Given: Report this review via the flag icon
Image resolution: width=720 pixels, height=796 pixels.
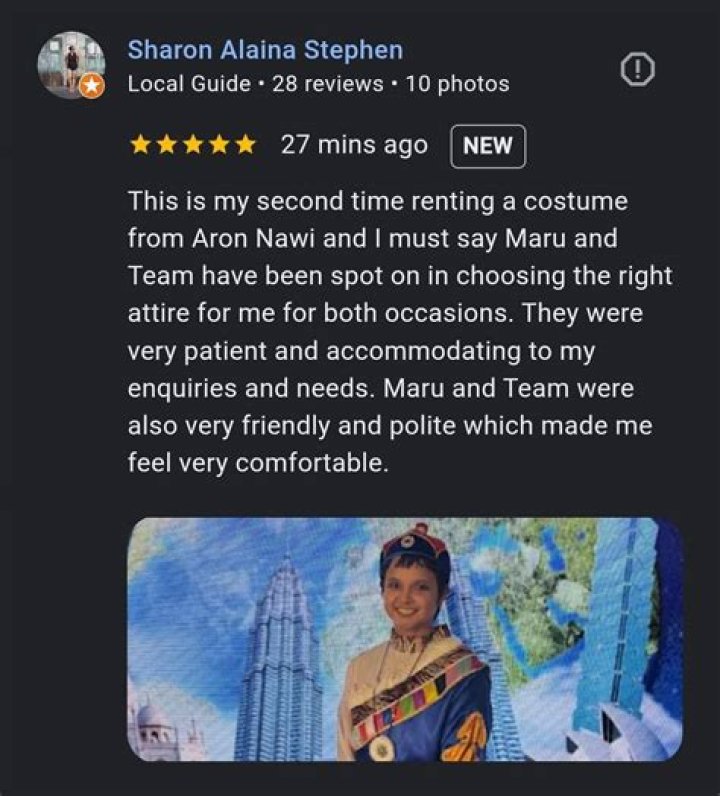Looking at the screenshot, I should (x=638, y=69).
